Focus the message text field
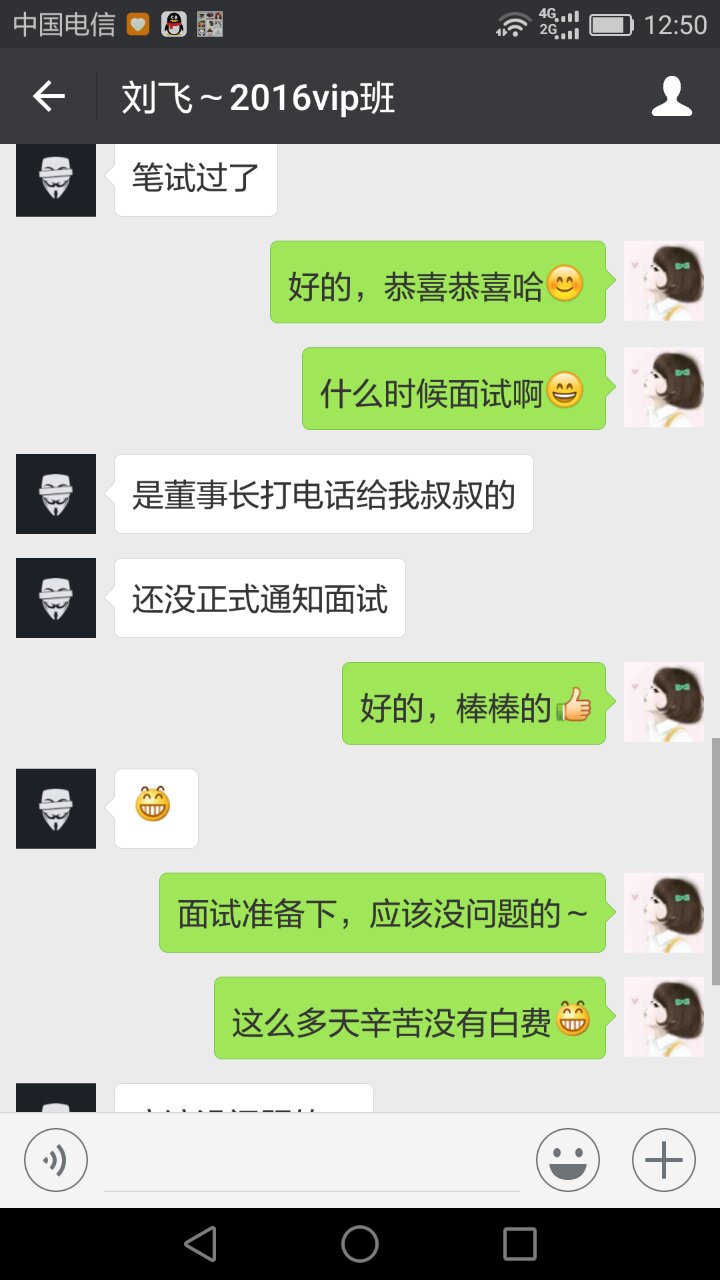This screenshot has height=1280, width=720. pyautogui.click(x=312, y=1163)
